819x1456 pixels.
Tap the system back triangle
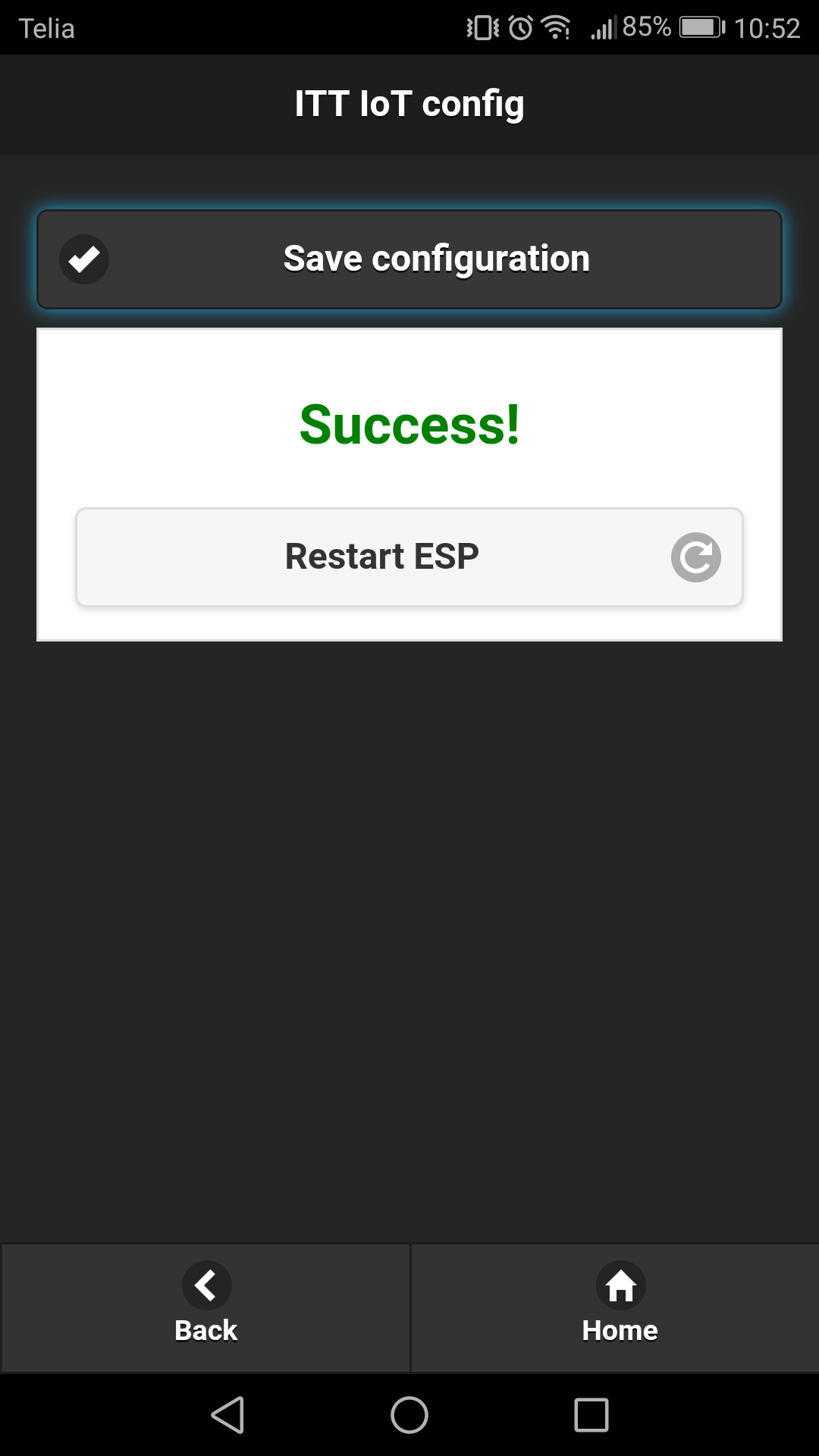[227, 1415]
